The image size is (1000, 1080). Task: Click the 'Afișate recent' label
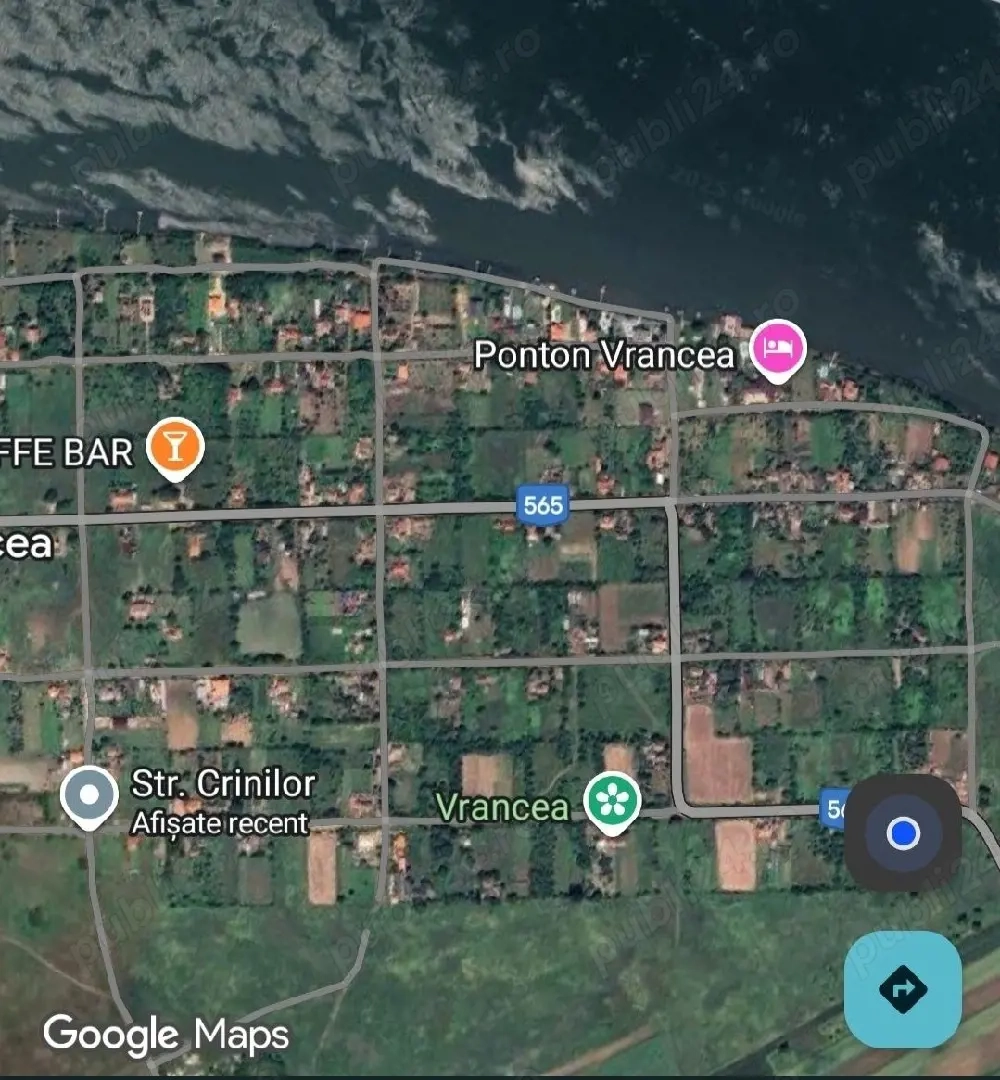(x=220, y=824)
